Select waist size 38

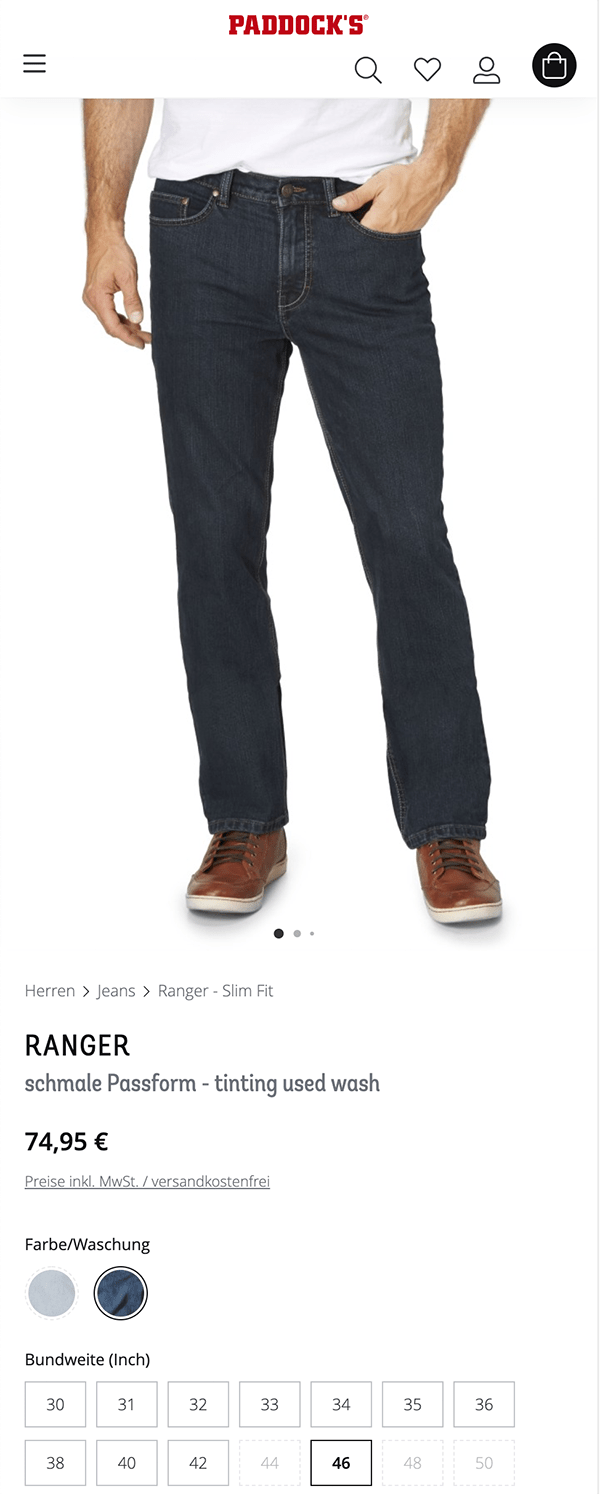click(55, 1463)
